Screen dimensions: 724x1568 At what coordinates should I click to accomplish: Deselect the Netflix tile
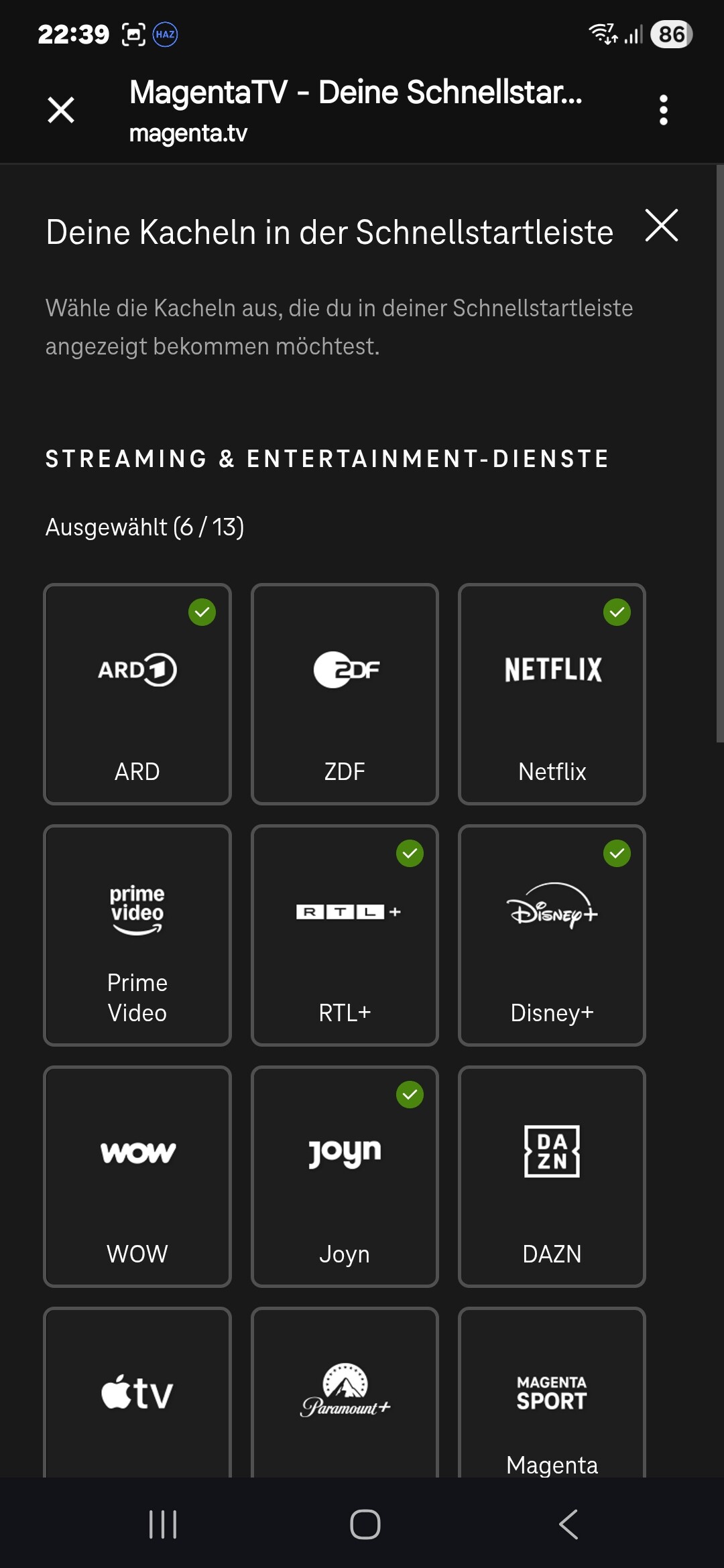pyautogui.click(x=552, y=694)
